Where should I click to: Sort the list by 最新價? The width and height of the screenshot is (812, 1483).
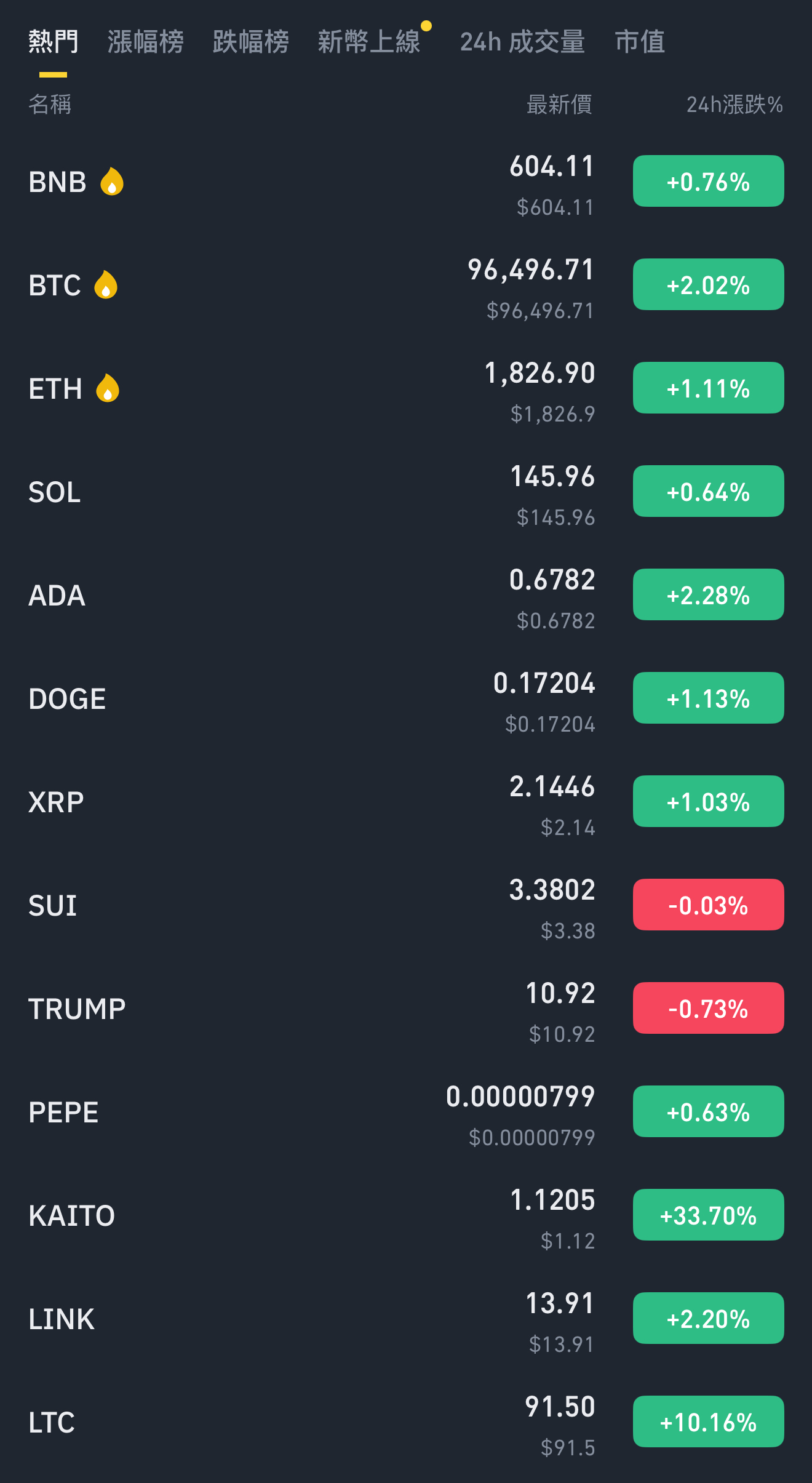pyautogui.click(x=559, y=105)
